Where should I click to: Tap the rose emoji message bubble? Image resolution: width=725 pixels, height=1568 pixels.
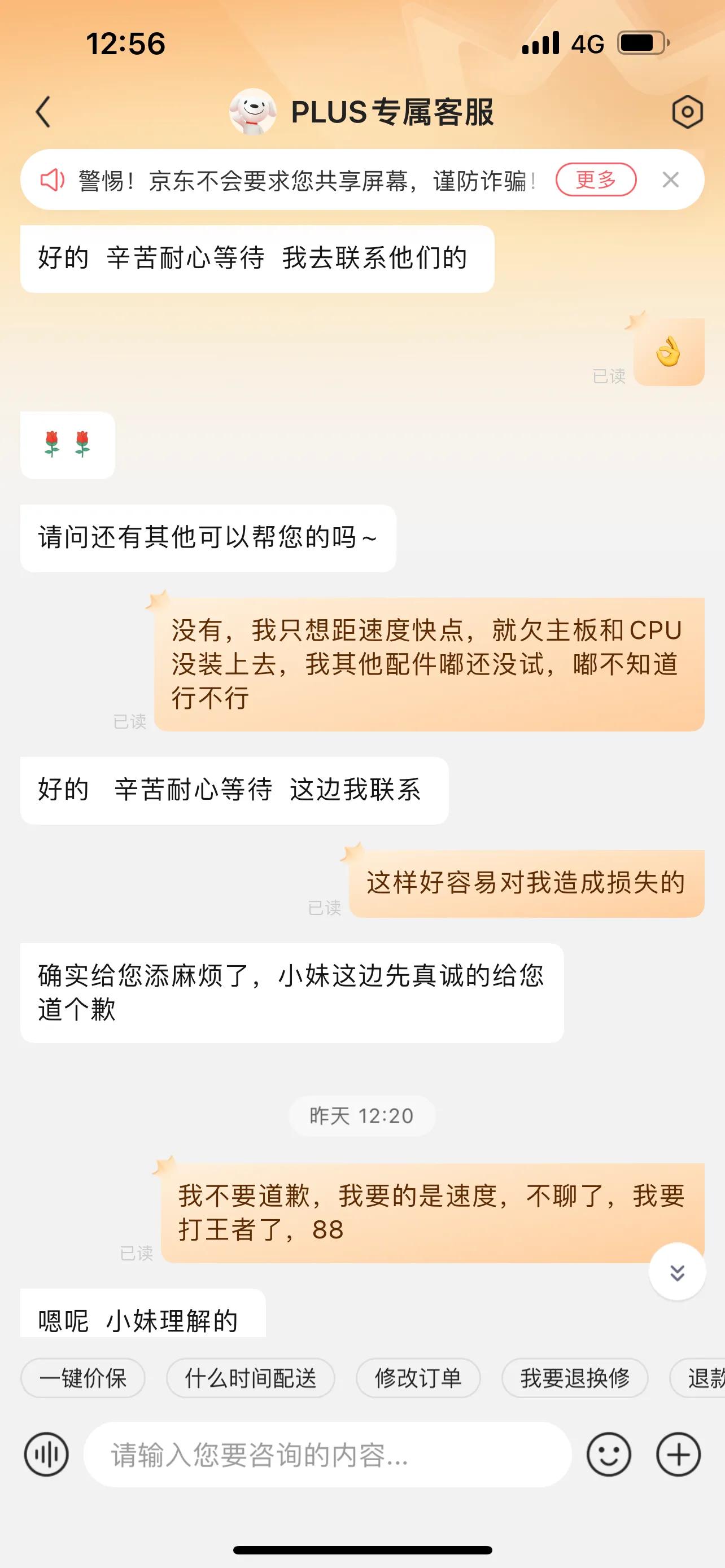point(67,445)
